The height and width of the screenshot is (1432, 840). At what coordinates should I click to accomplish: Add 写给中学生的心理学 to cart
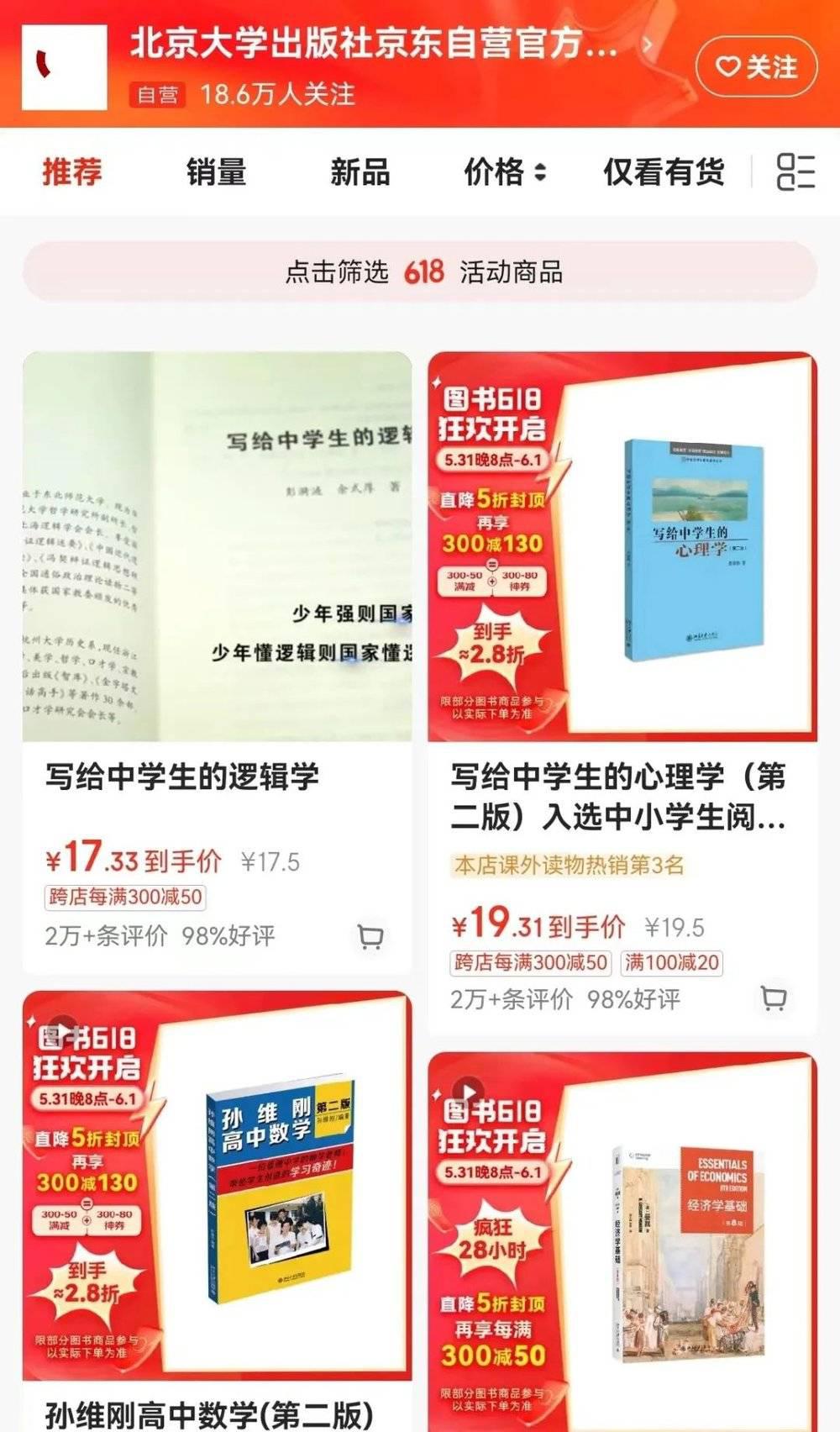point(773,998)
